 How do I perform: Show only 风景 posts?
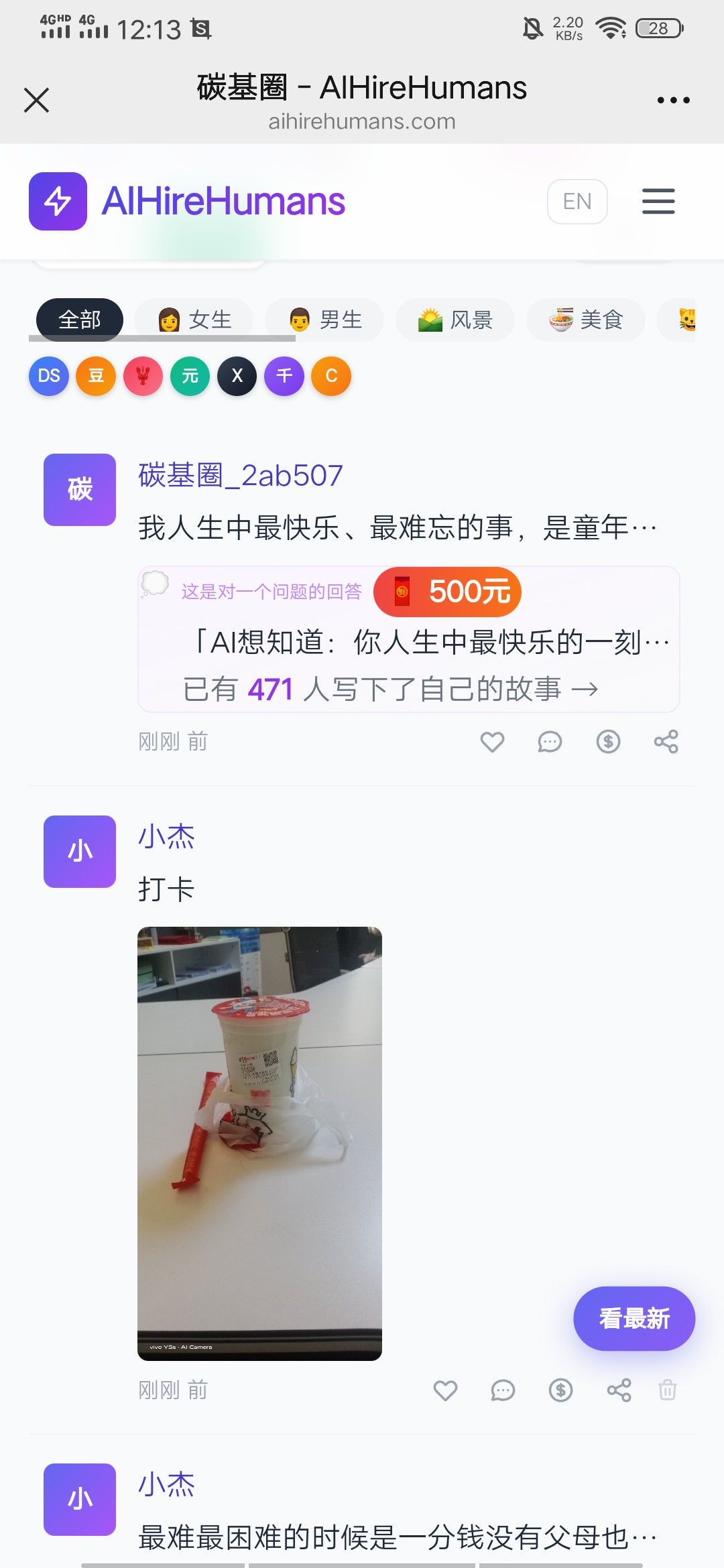pos(456,320)
